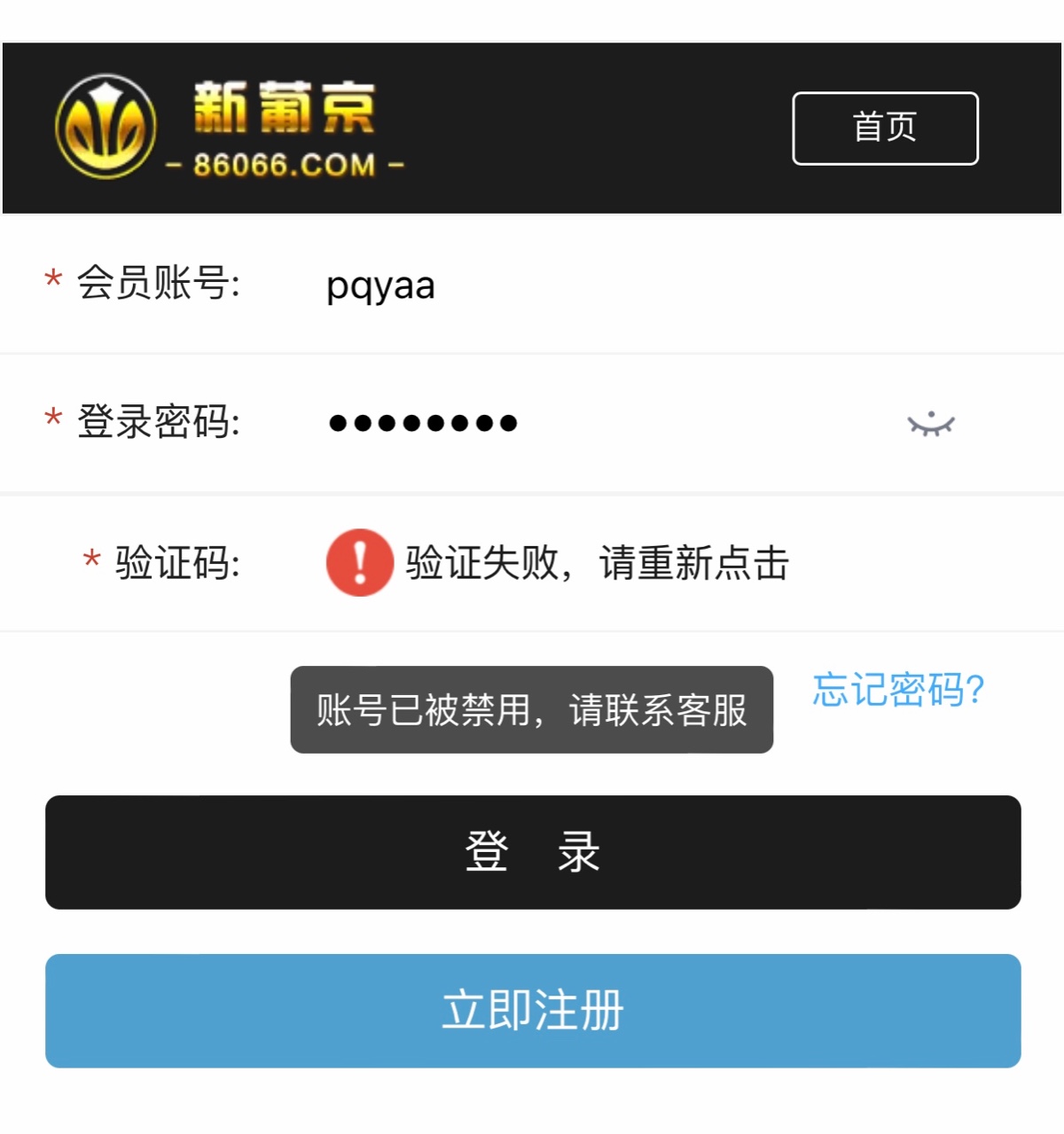This screenshot has height=1134, width=1064.
Task: Retry the 验证码 verification by tapping it
Action: click(x=559, y=563)
